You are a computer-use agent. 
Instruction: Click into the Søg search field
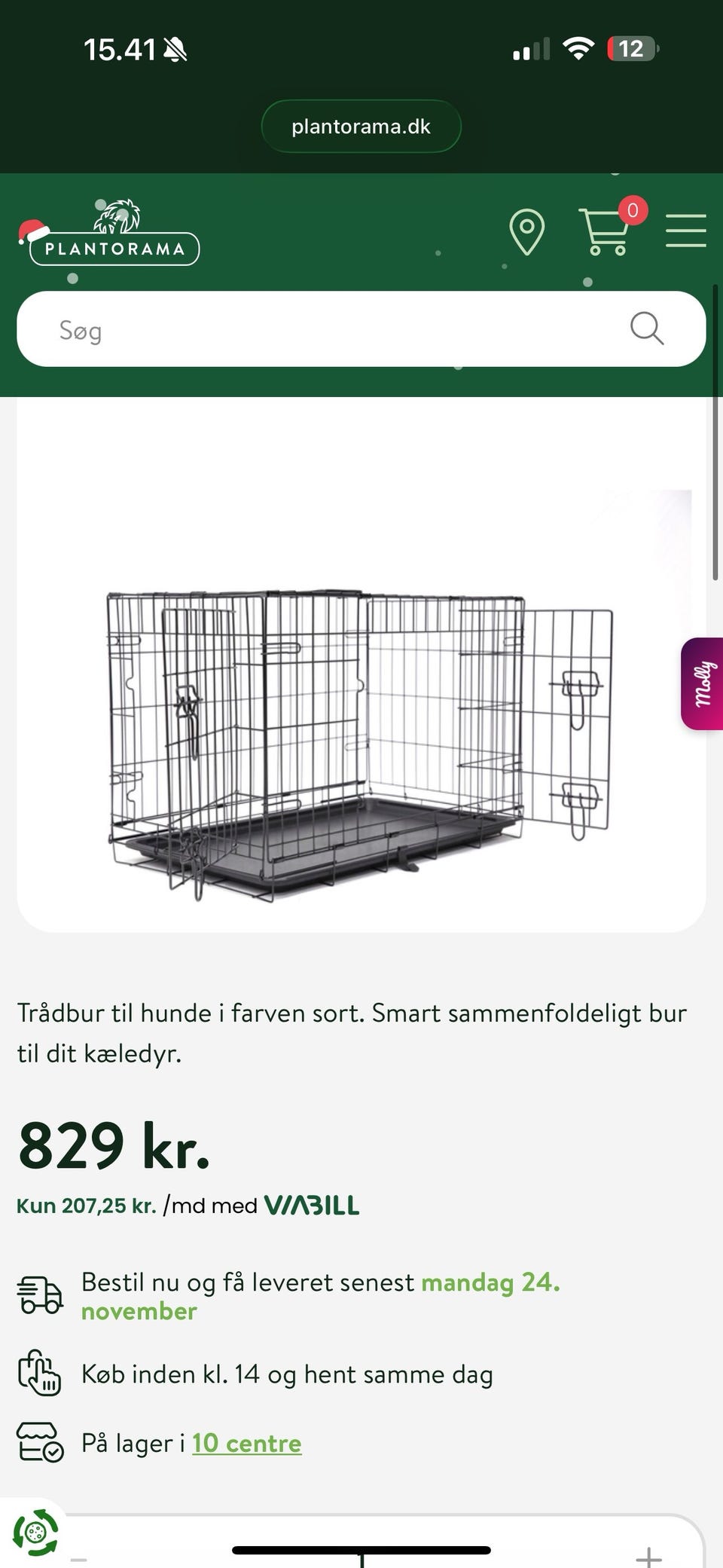click(x=301, y=329)
